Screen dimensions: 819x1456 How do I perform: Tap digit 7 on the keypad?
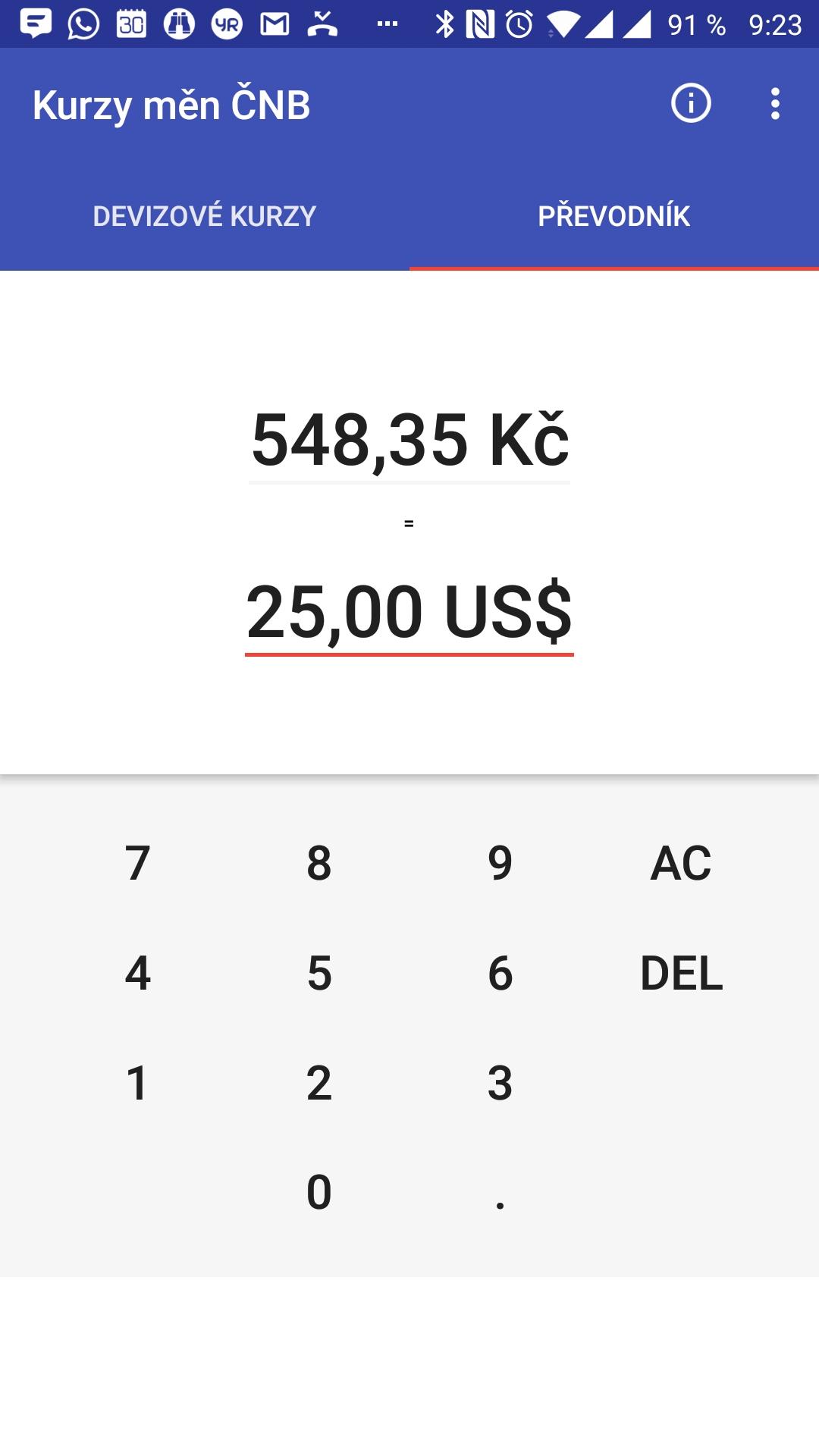[x=137, y=862]
